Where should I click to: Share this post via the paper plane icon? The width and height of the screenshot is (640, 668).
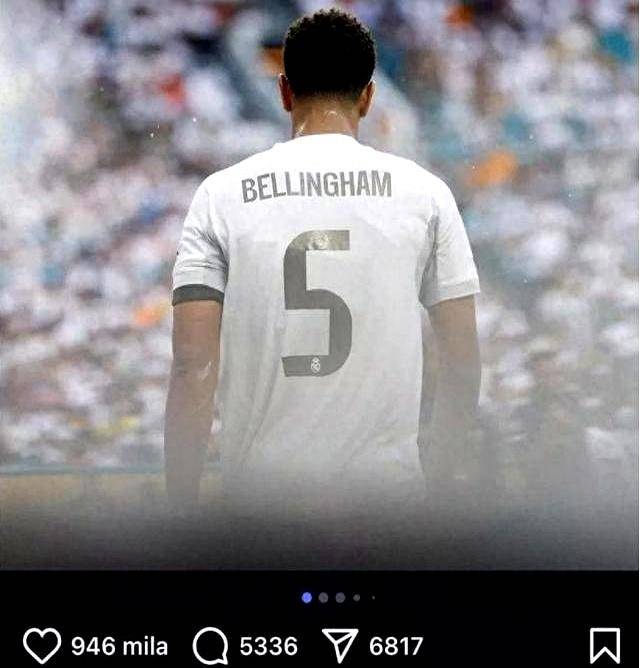340,646
